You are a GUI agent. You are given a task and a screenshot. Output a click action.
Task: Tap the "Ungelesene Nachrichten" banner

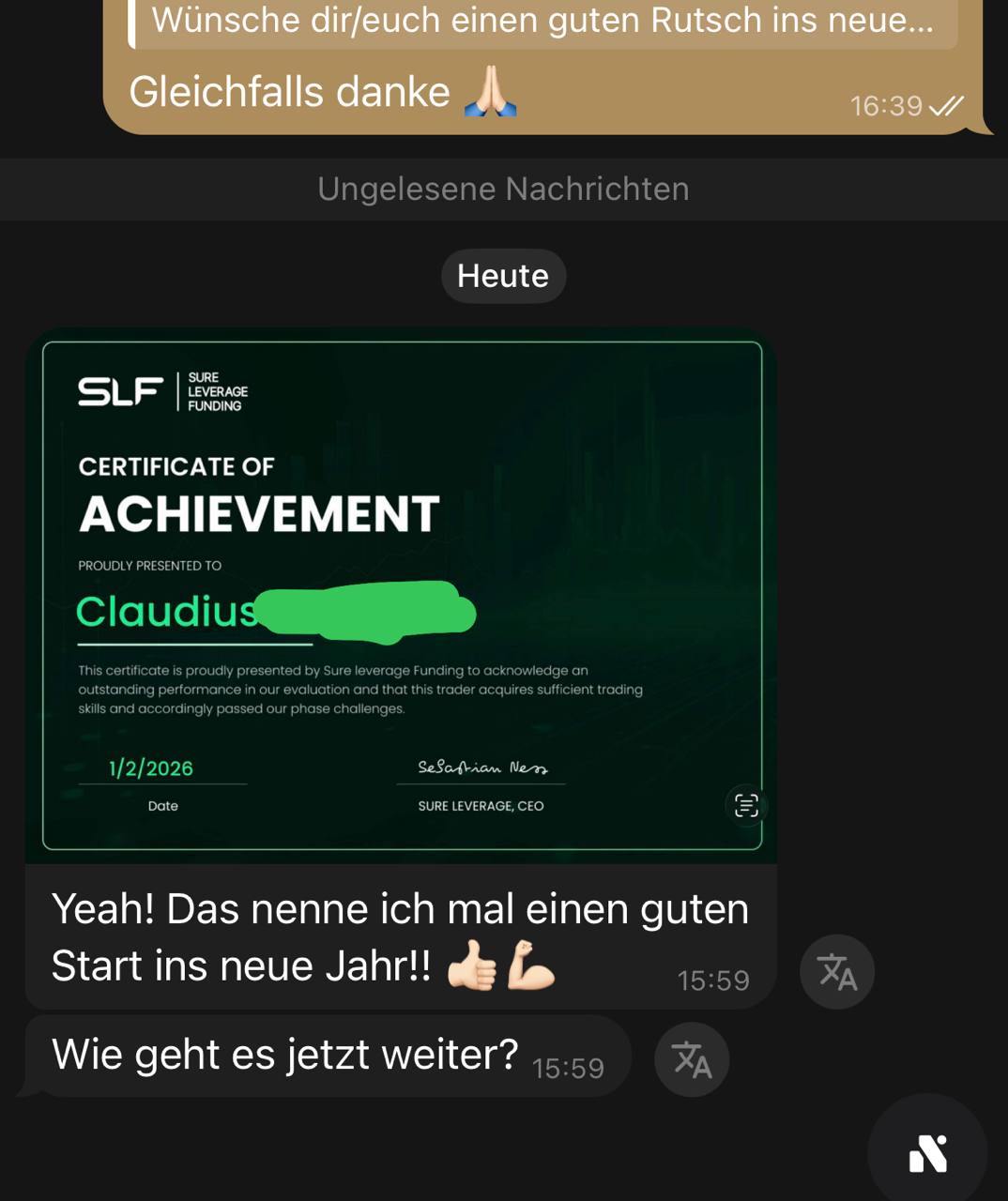coord(504,189)
